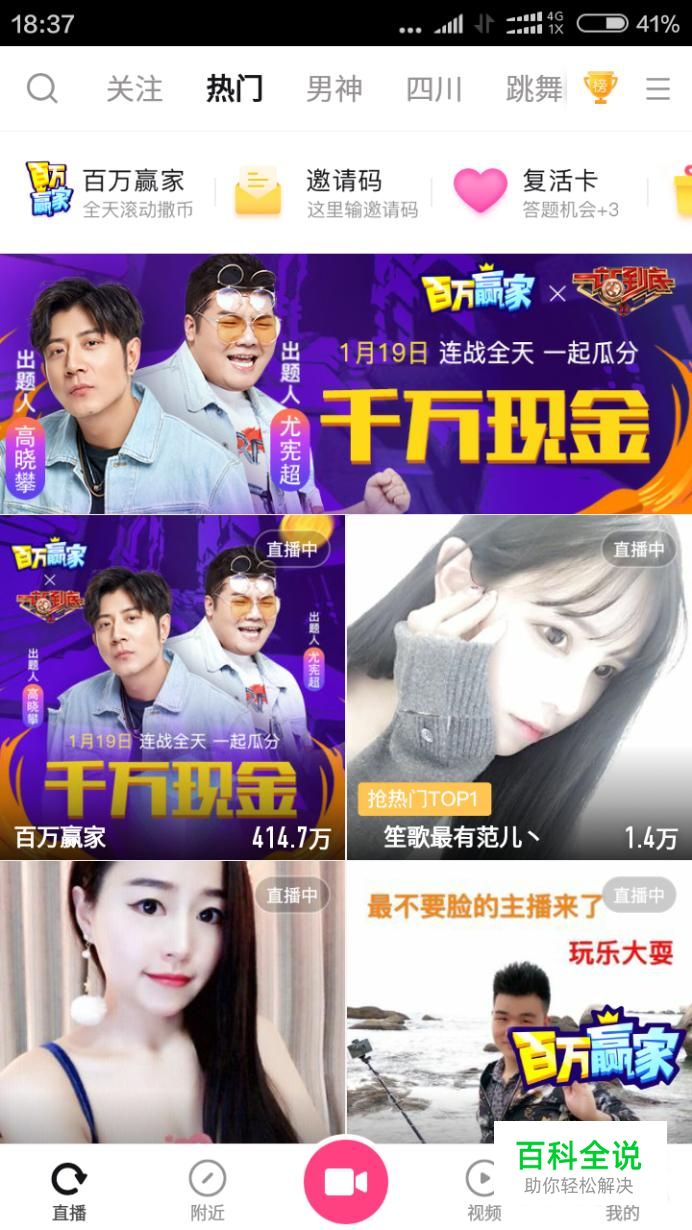The image size is (692, 1230).
Task: Watch the 笙歌最有范儿 livestream
Action: click(519, 688)
